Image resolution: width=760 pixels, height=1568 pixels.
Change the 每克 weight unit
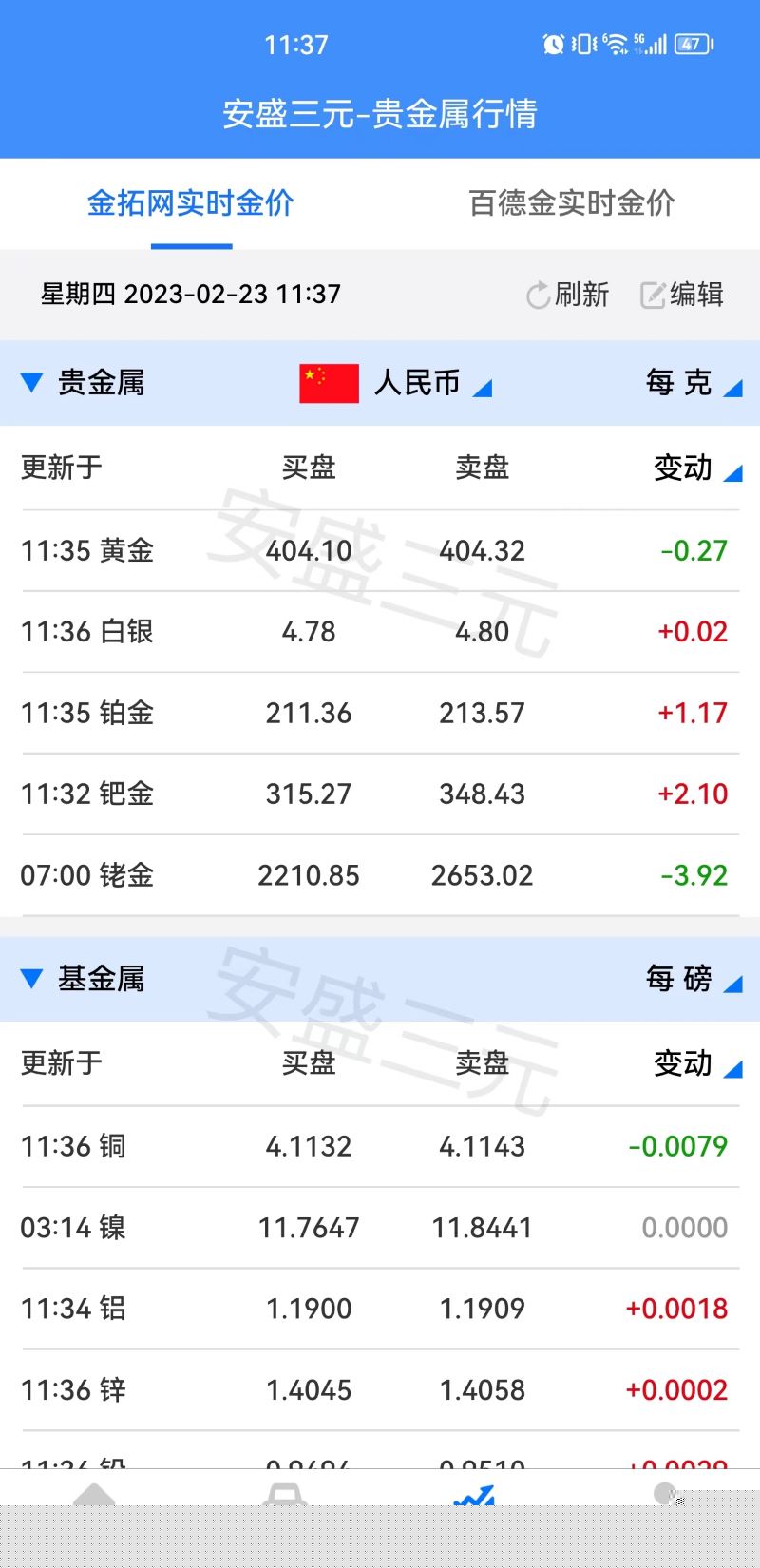click(692, 383)
